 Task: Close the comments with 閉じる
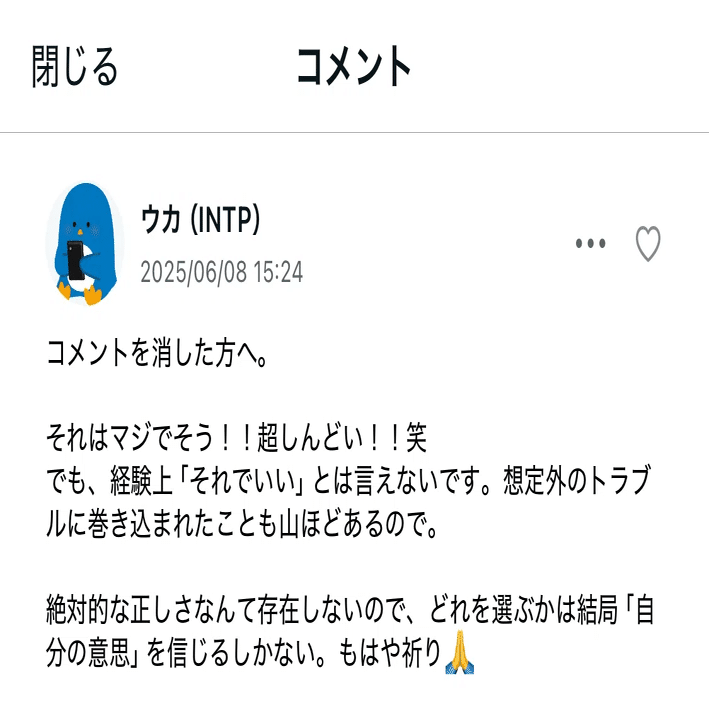pos(75,67)
